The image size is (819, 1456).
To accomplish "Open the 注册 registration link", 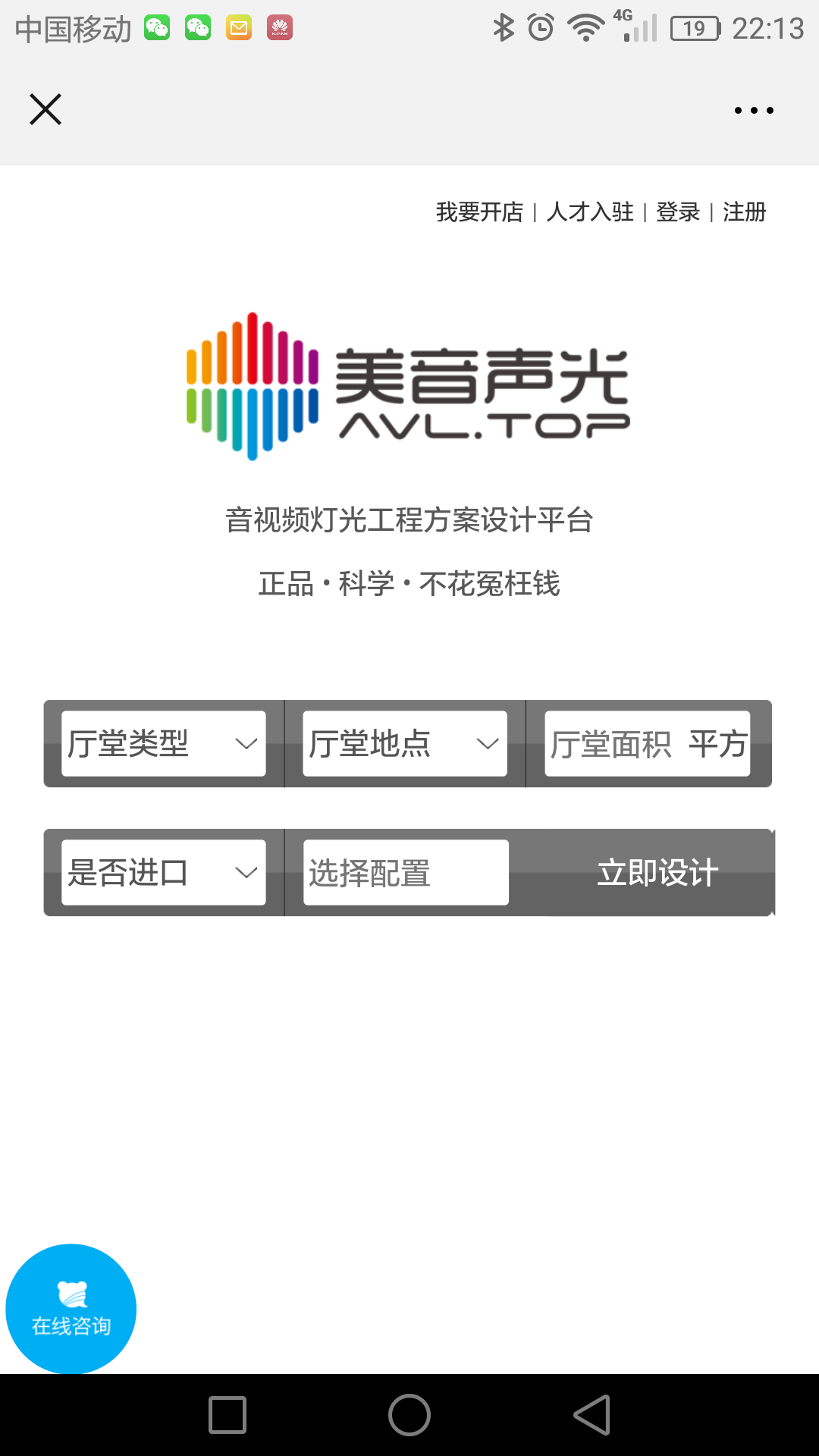I will coord(744,212).
